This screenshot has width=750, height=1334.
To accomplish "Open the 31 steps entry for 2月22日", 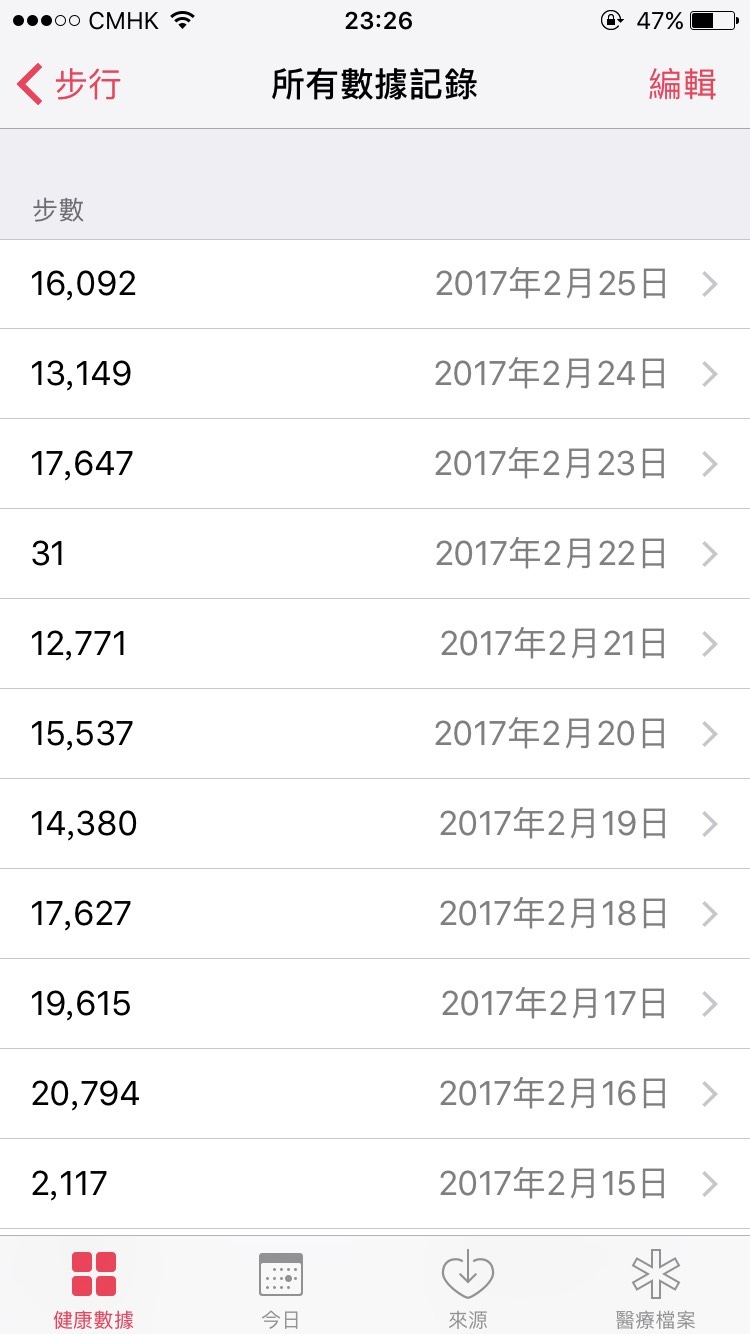I will point(375,554).
